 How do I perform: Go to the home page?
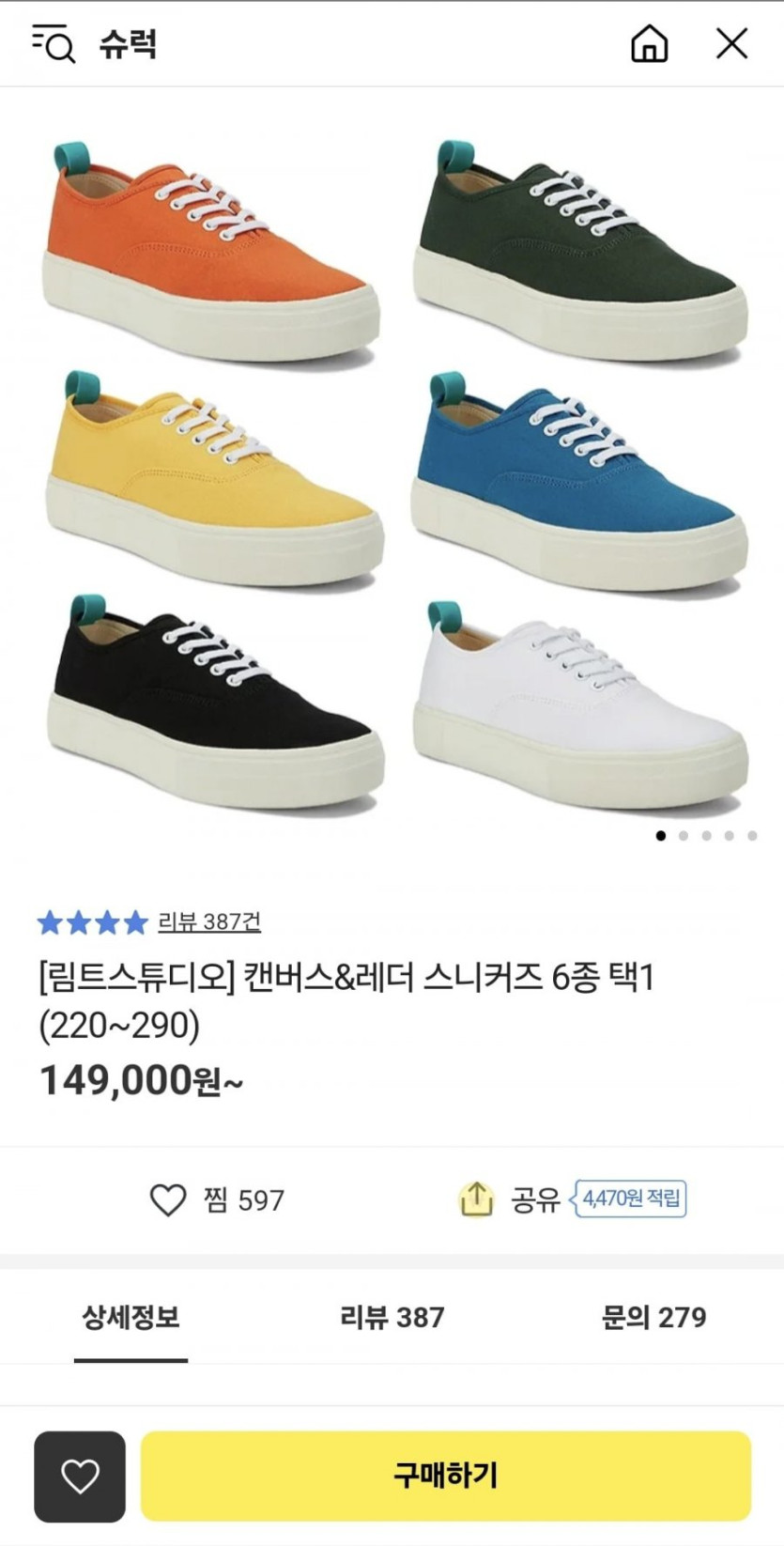coord(649,44)
